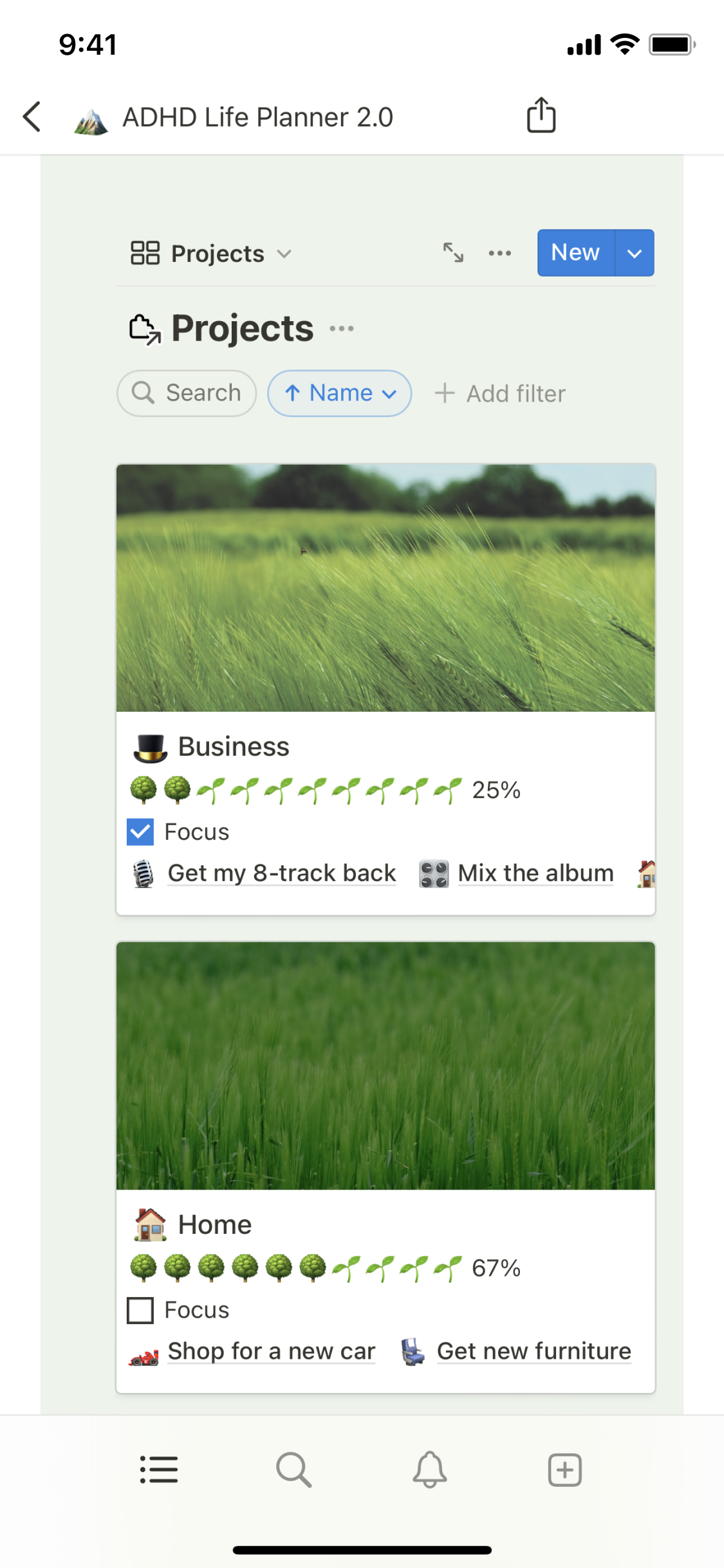Open the Shop for a new car link
The height and width of the screenshot is (1568, 724).
(x=271, y=1351)
